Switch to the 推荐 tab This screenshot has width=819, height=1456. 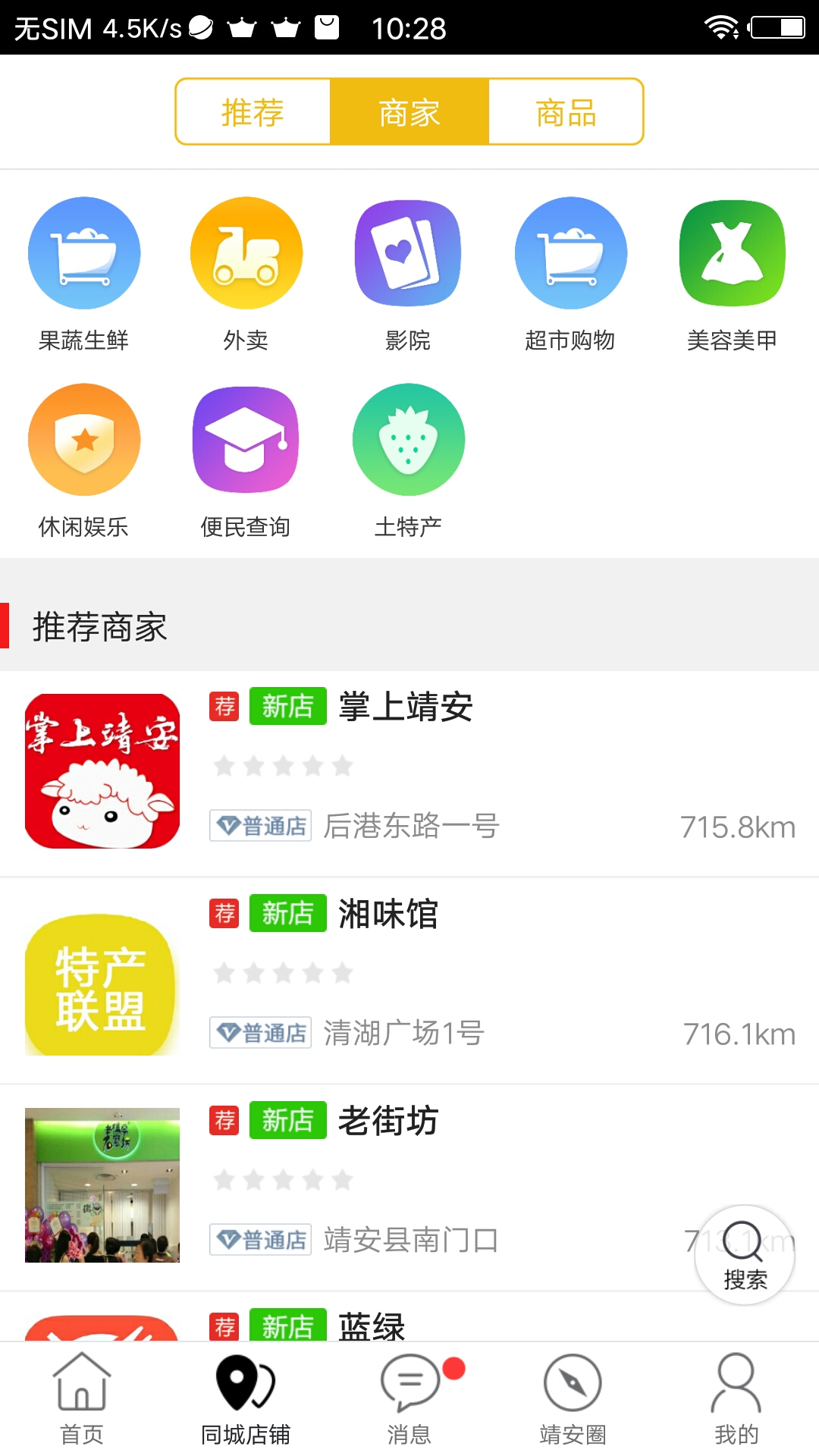[253, 111]
